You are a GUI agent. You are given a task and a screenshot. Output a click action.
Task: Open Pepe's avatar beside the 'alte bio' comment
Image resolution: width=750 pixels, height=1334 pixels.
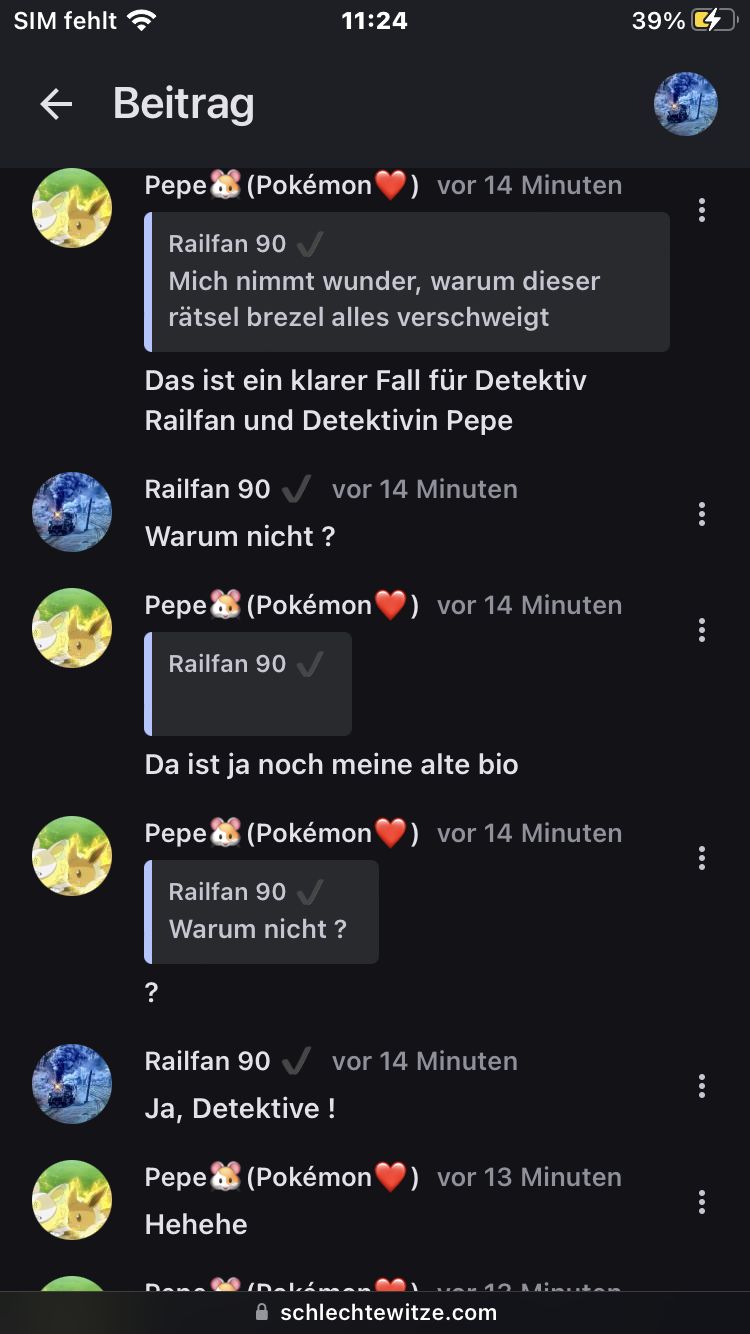72,628
